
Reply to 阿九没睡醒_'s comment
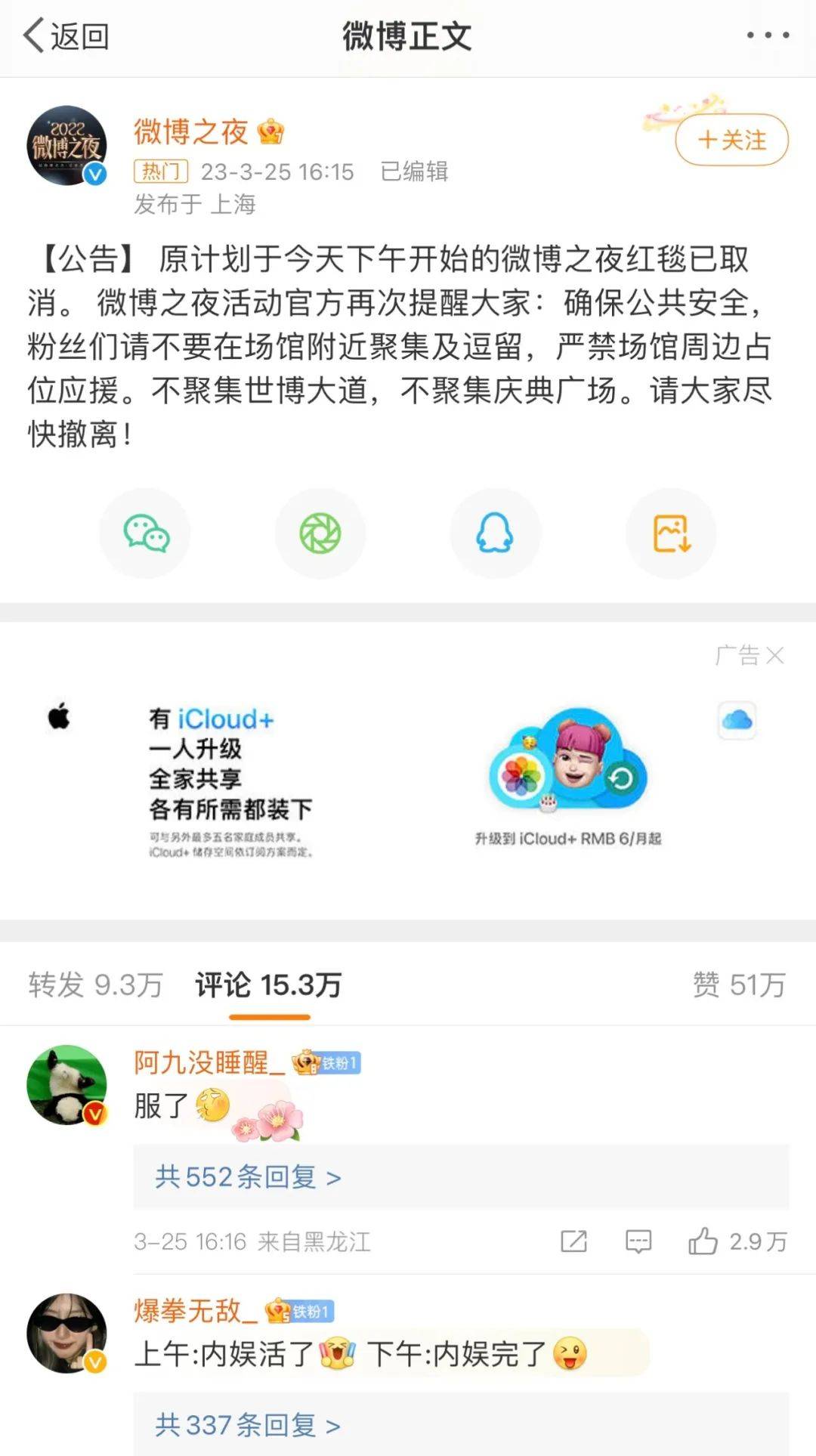(x=638, y=1241)
